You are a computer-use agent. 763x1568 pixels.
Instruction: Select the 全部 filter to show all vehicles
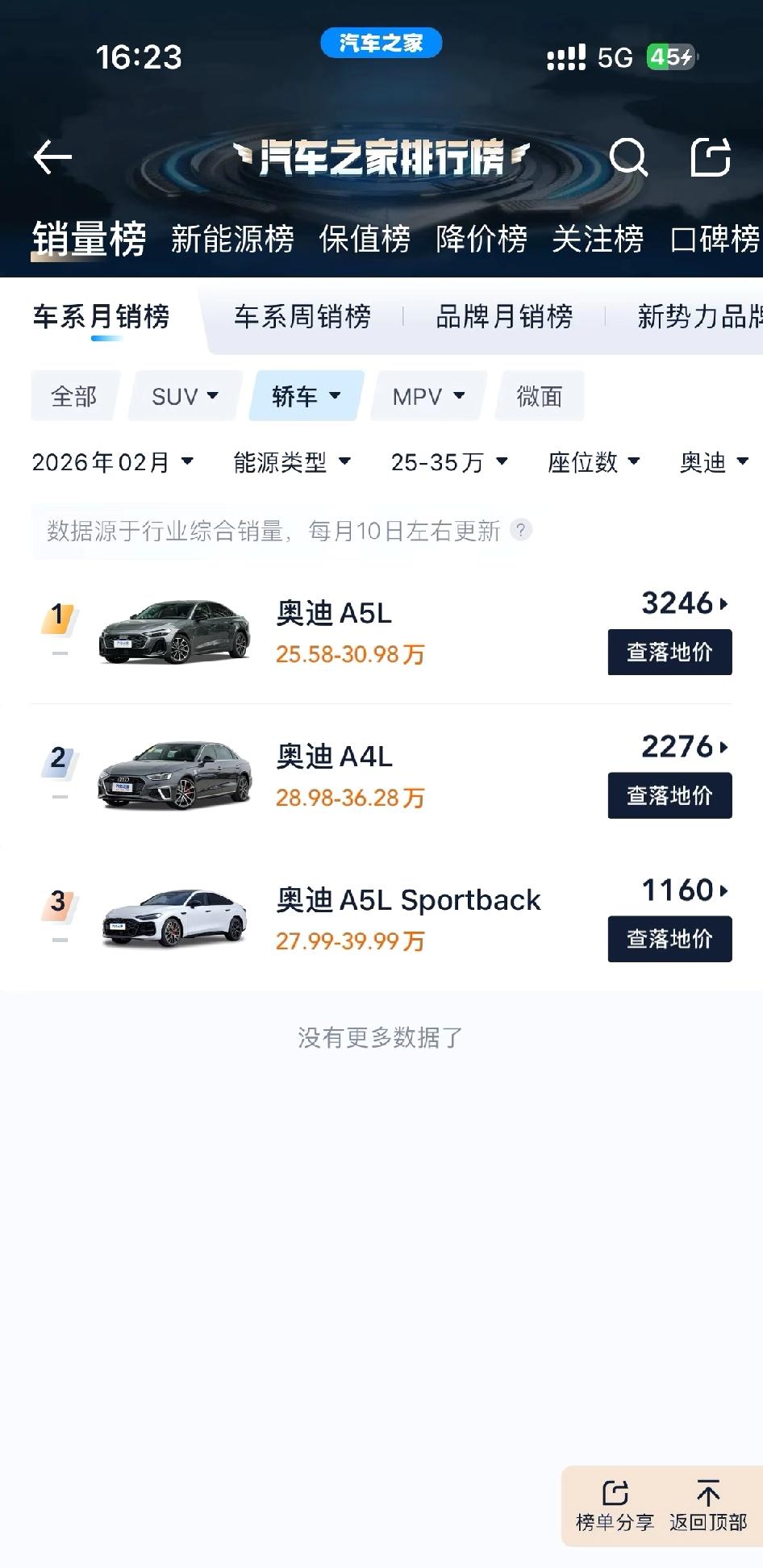[x=73, y=396]
